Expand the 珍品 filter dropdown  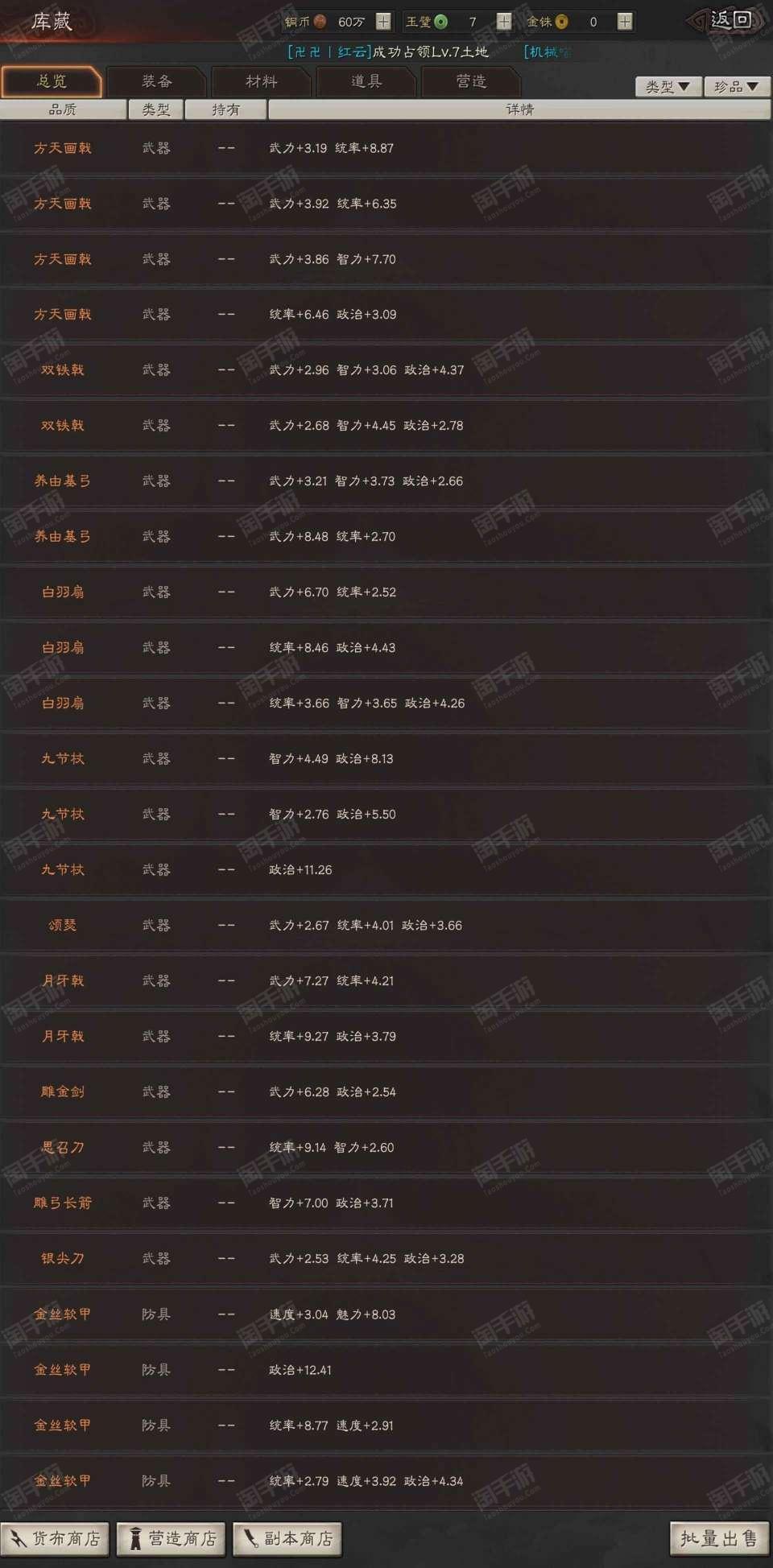point(737,86)
